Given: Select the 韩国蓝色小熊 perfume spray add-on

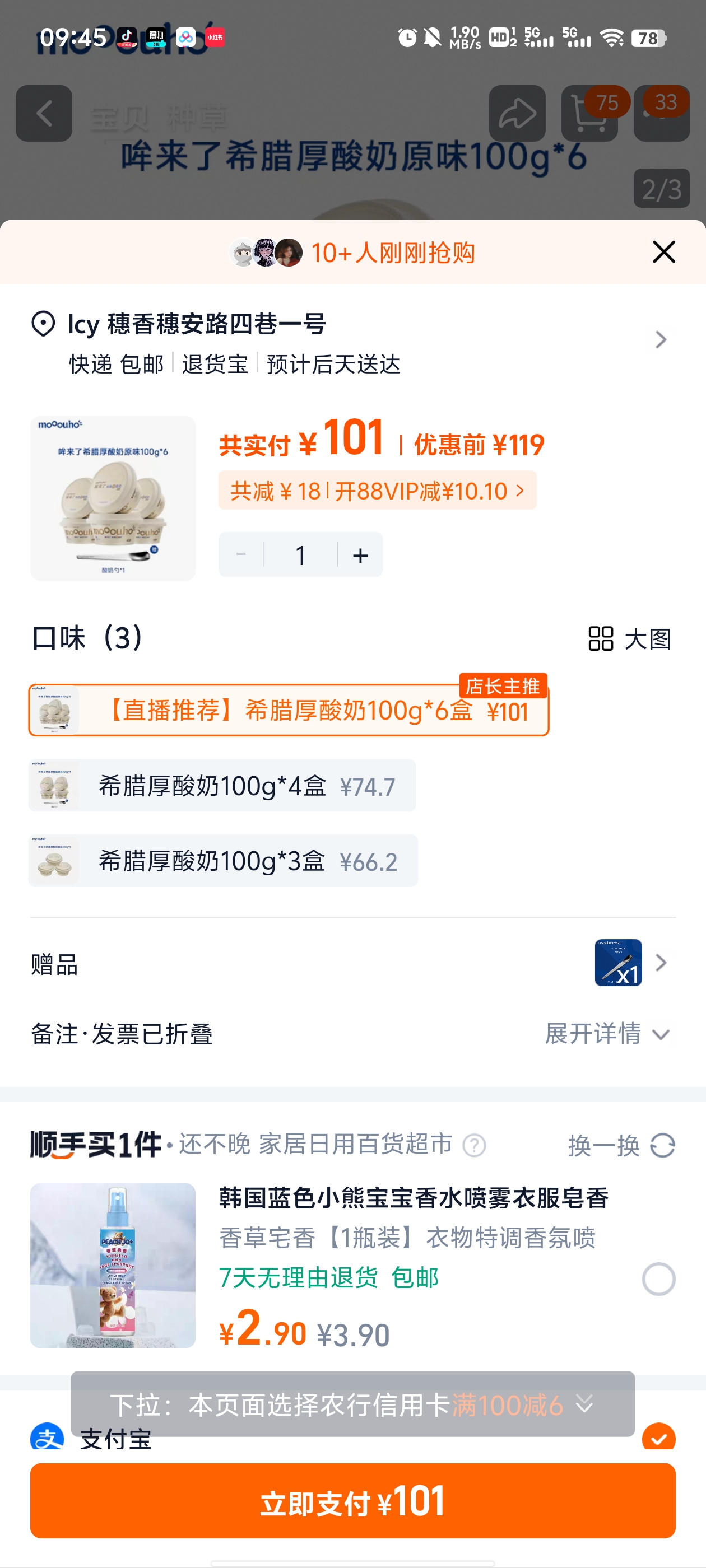Looking at the screenshot, I should coord(658,1279).
